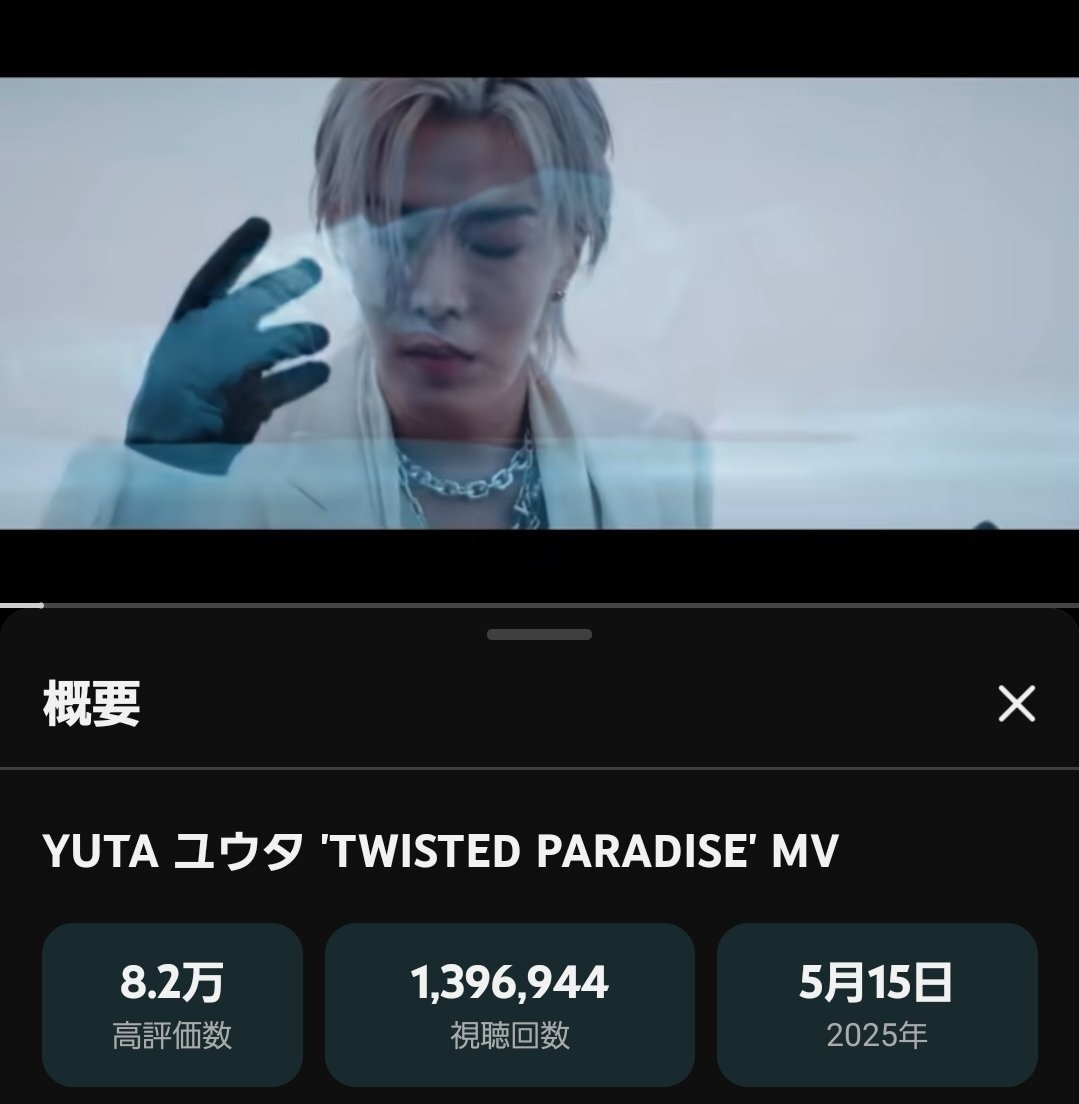Seek using the video progress bar
The width and height of the screenshot is (1079, 1104).
click(539, 605)
